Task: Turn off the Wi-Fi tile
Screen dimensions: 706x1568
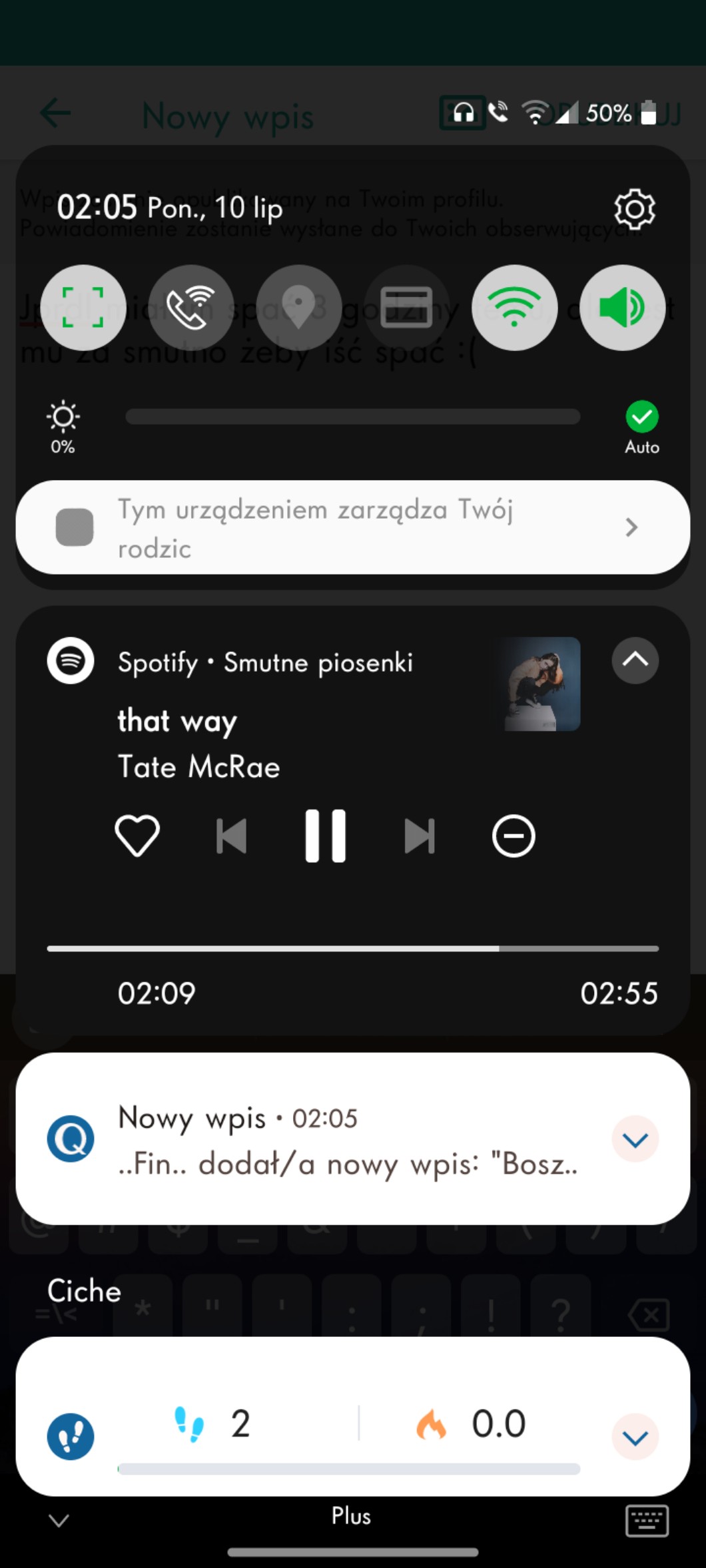Action: (514, 308)
